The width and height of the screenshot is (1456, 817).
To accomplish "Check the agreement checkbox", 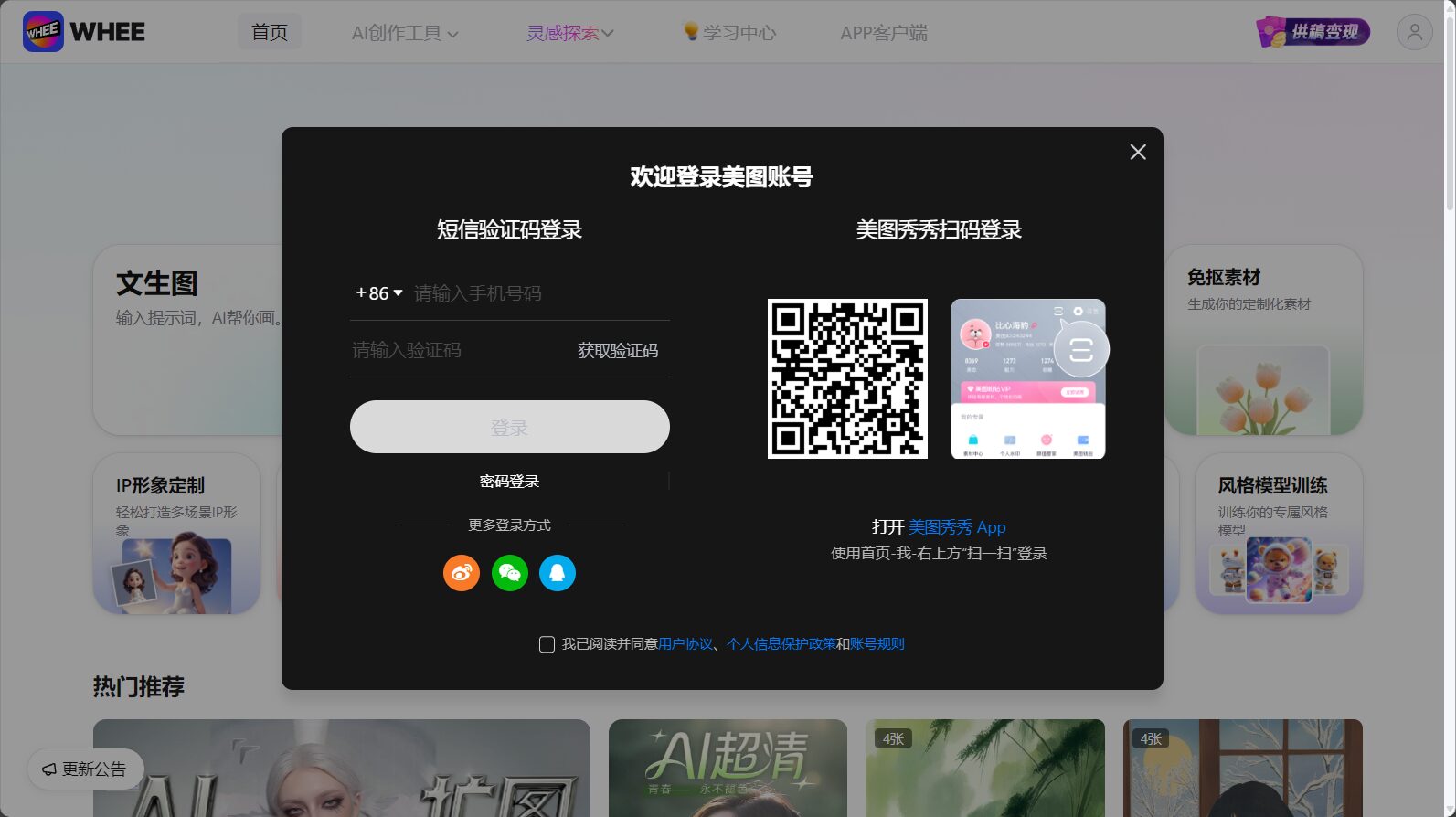I will (x=547, y=644).
